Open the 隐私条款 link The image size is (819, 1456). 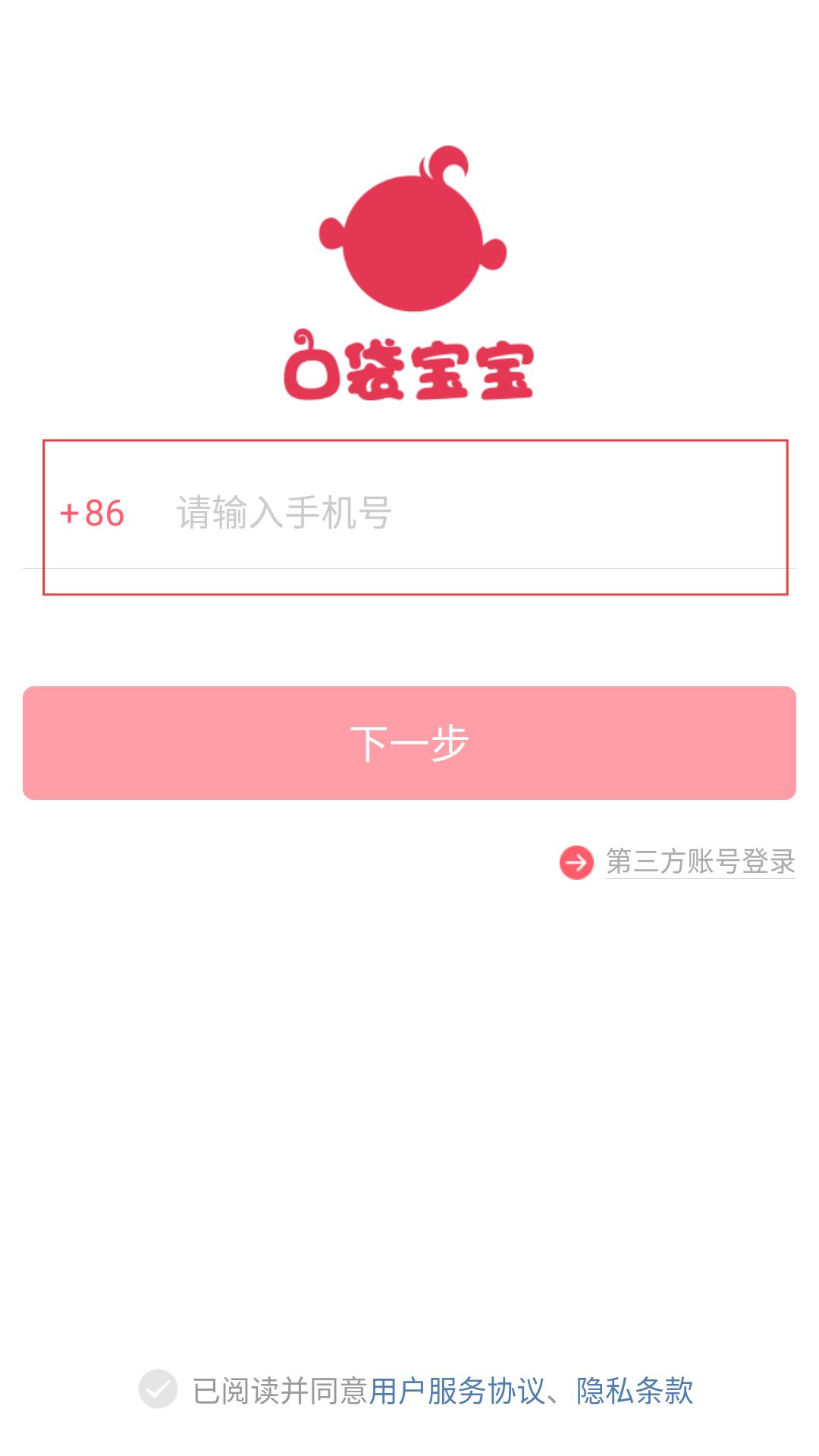(x=635, y=1391)
